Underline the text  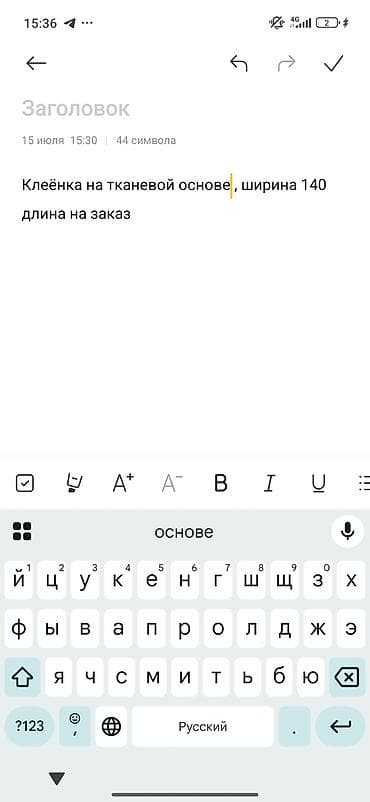(318, 483)
